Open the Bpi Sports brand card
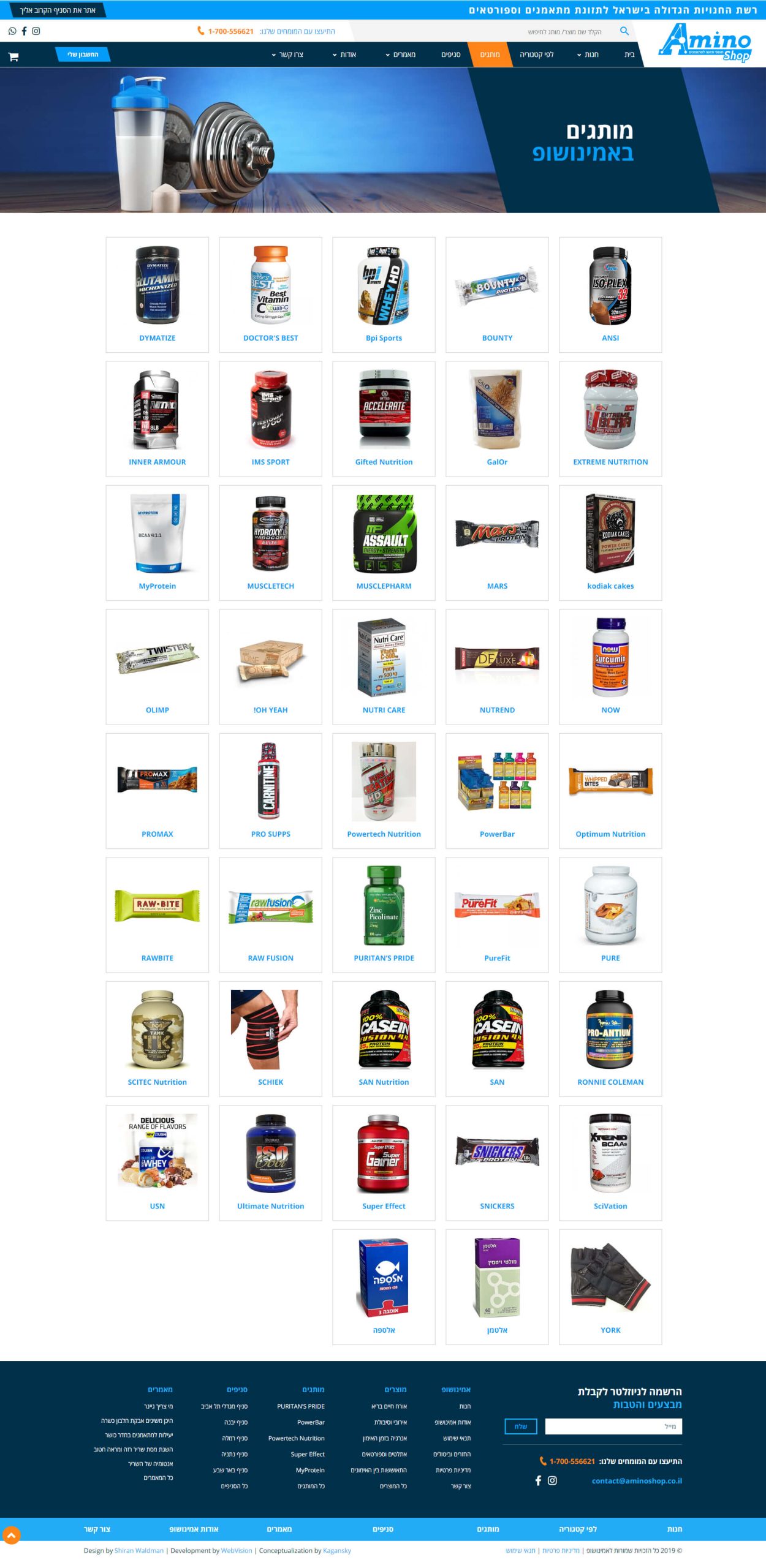 coord(384,295)
